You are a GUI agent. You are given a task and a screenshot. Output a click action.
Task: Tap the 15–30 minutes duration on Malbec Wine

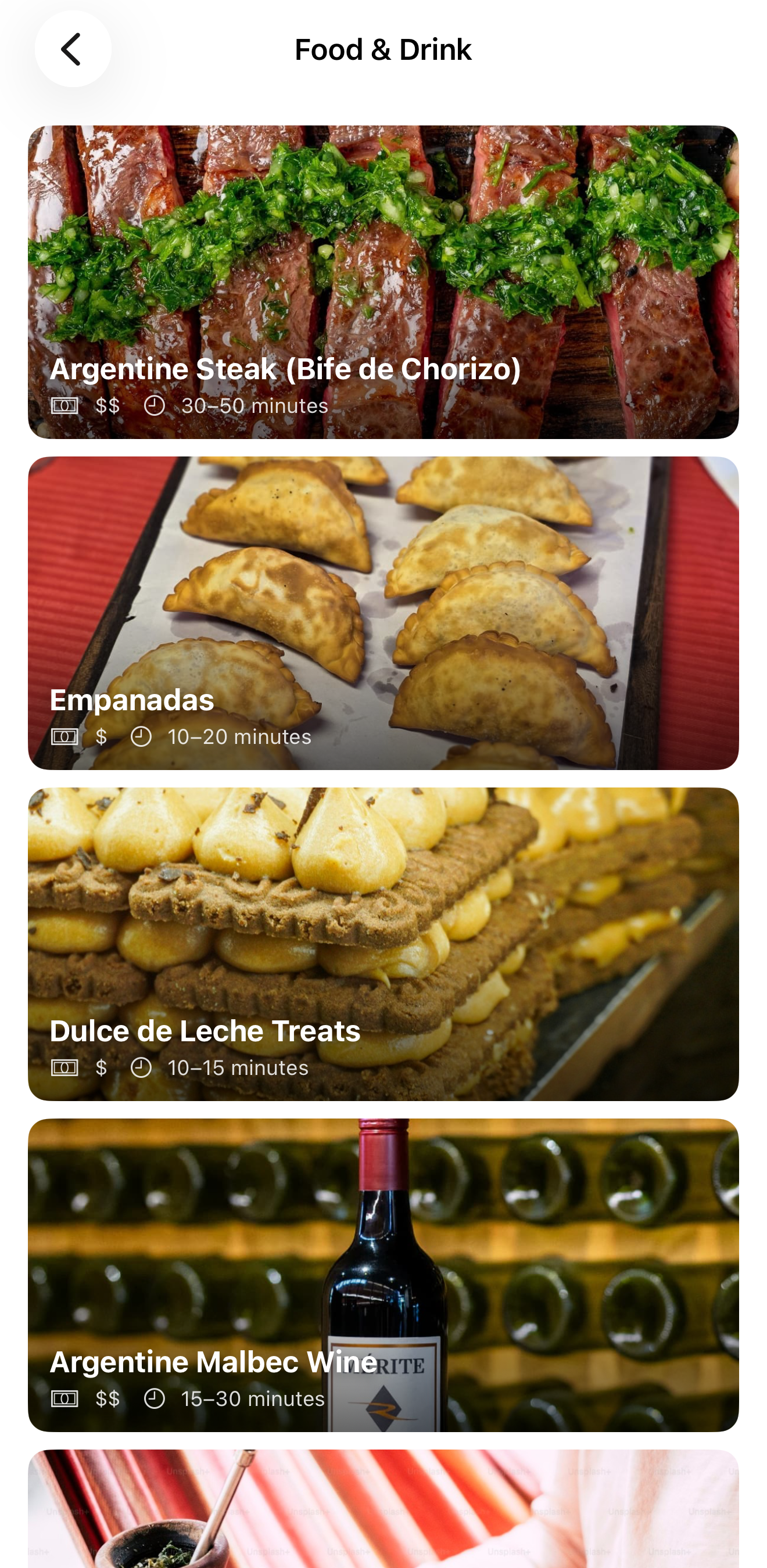pyautogui.click(x=252, y=1398)
